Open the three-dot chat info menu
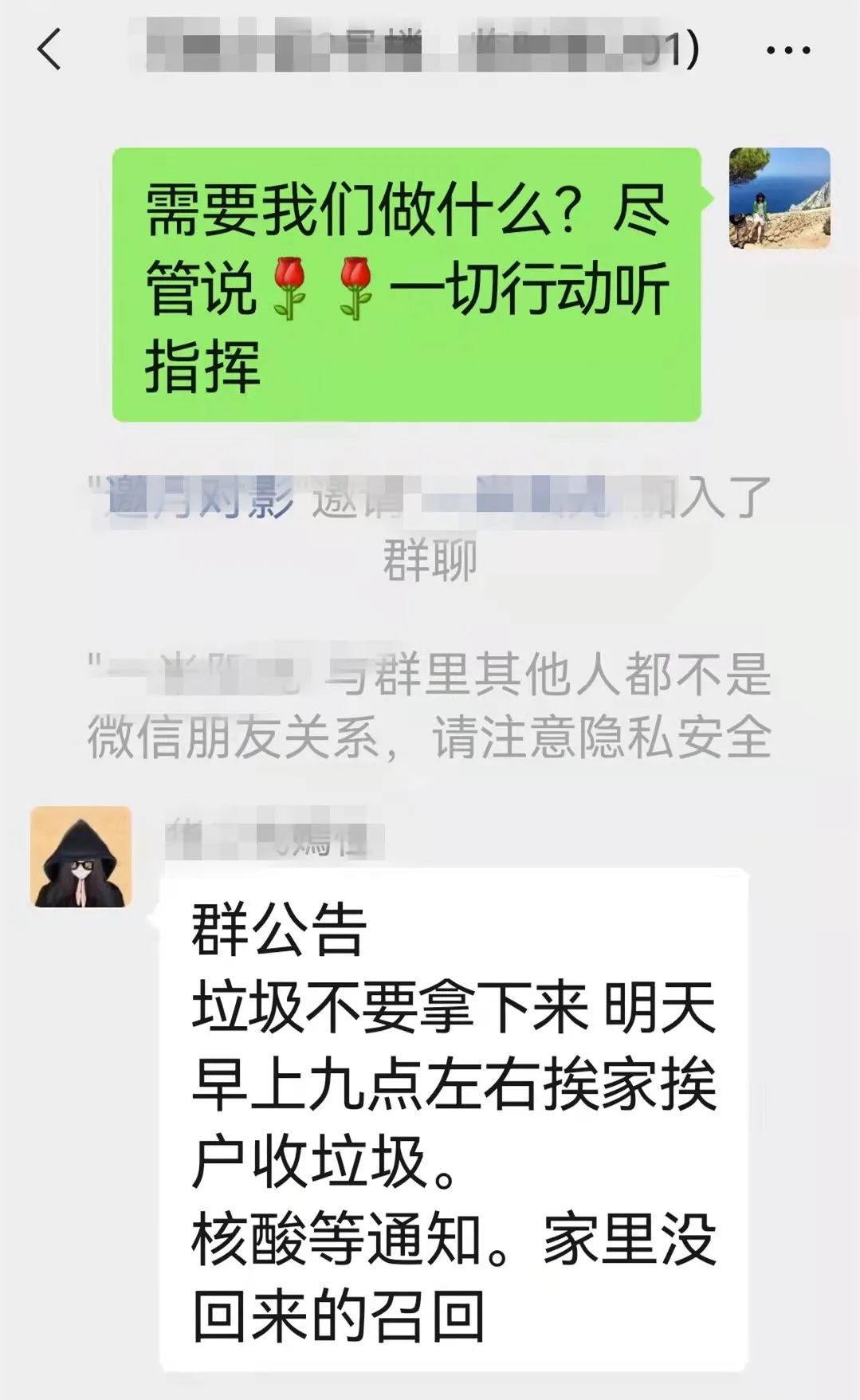The width and height of the screenshot is (860, 1400). click(787, 50)
